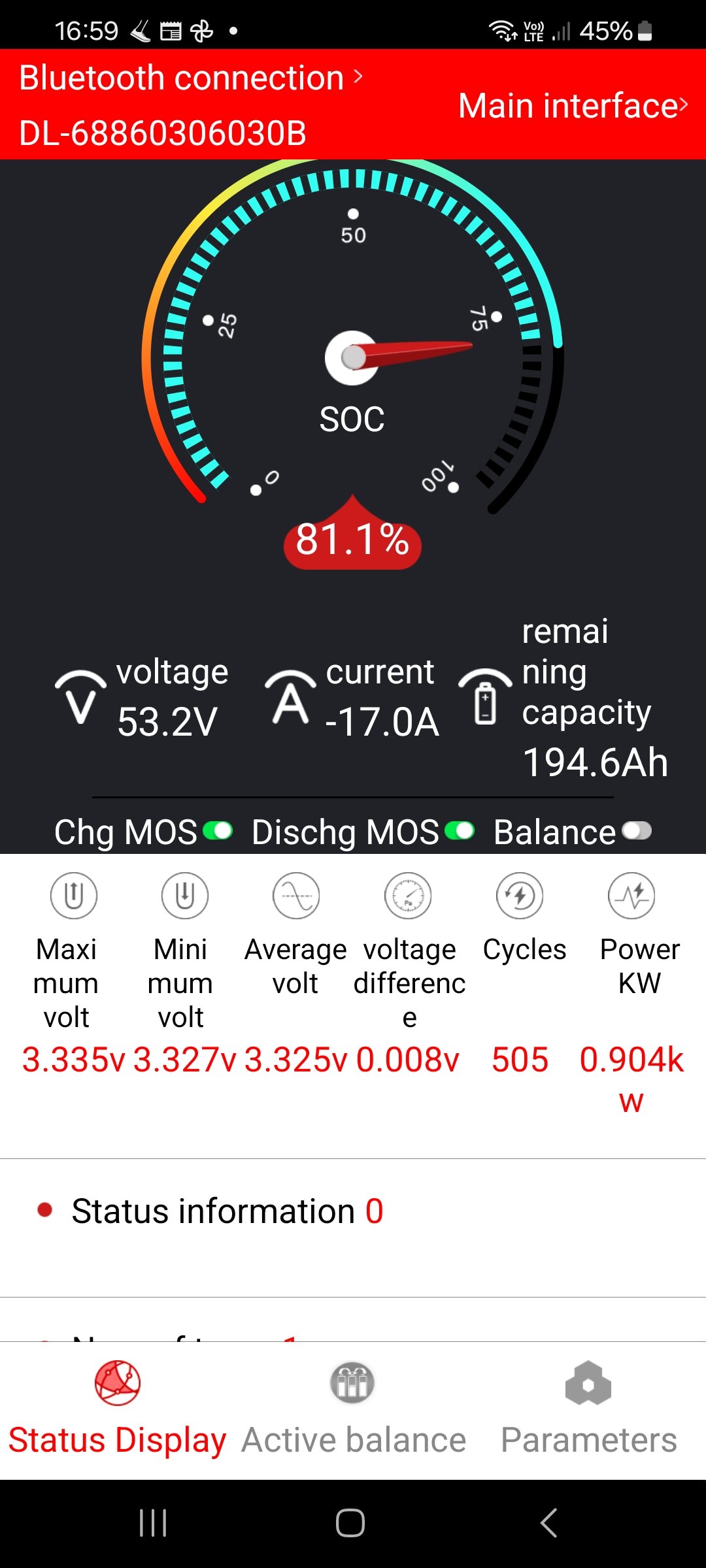Go back using the system back button
The image size is (706, 1568).
tap(549, 1523)
